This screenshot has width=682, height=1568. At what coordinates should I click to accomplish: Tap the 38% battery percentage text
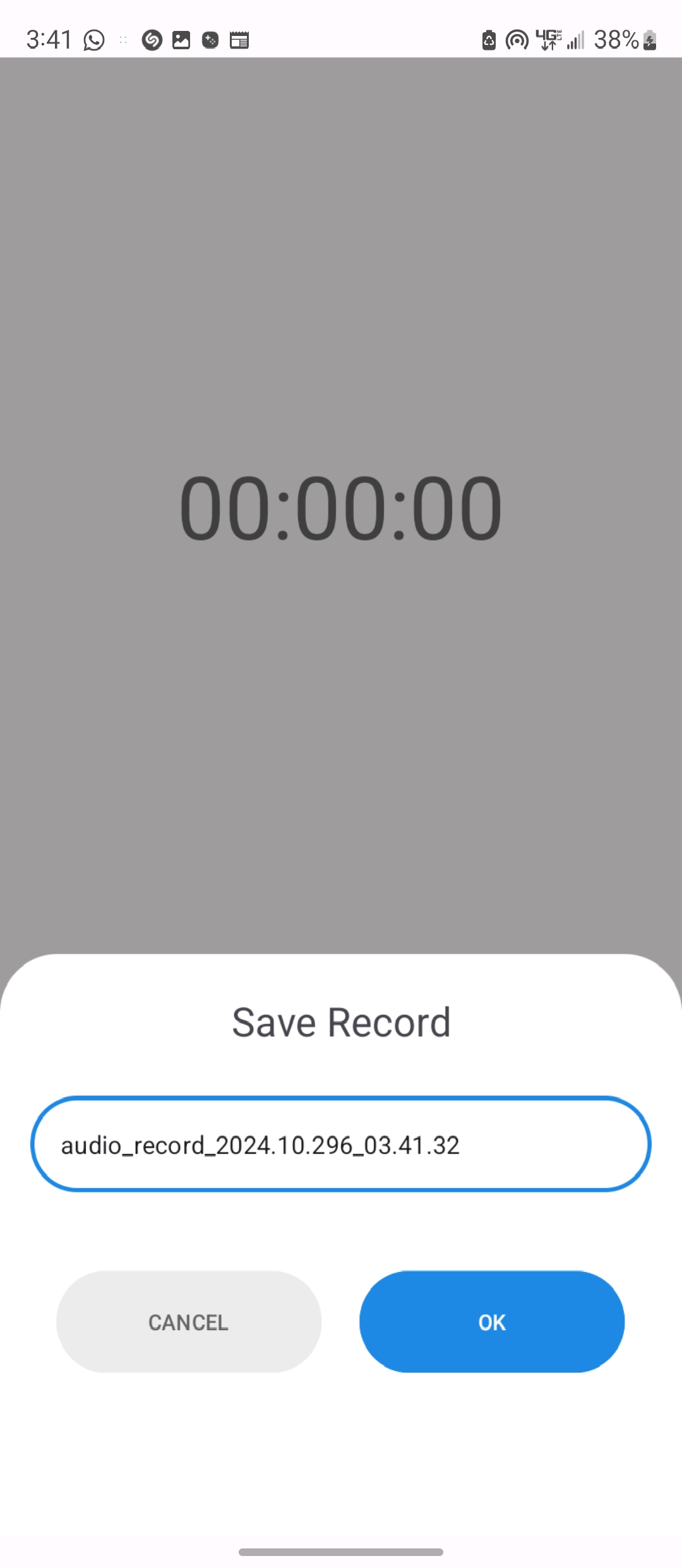point(616,40)
